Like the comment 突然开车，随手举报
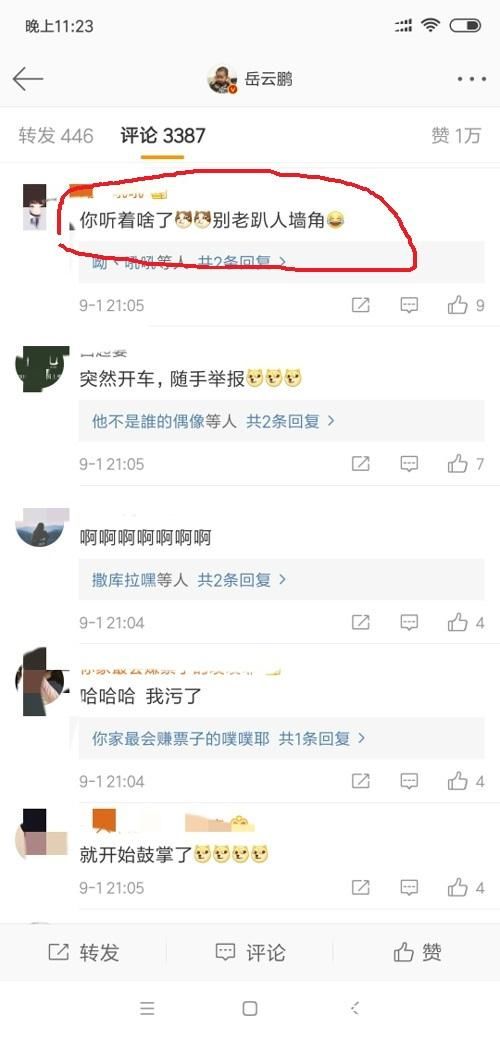This screenshot has width=500, height=1040. 466,464
